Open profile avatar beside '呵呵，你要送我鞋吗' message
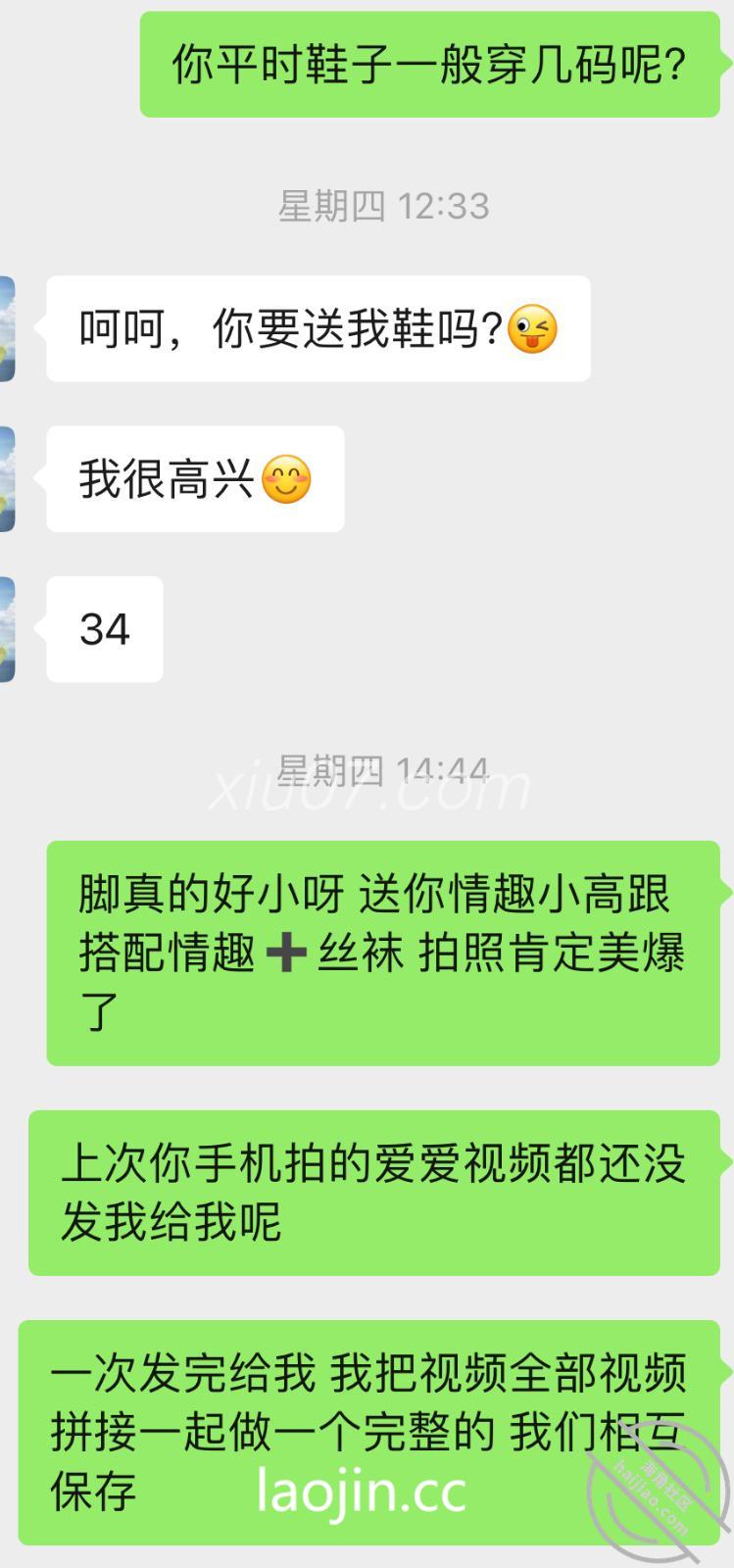The image size is (734, 1568). [x=7, y=329]
